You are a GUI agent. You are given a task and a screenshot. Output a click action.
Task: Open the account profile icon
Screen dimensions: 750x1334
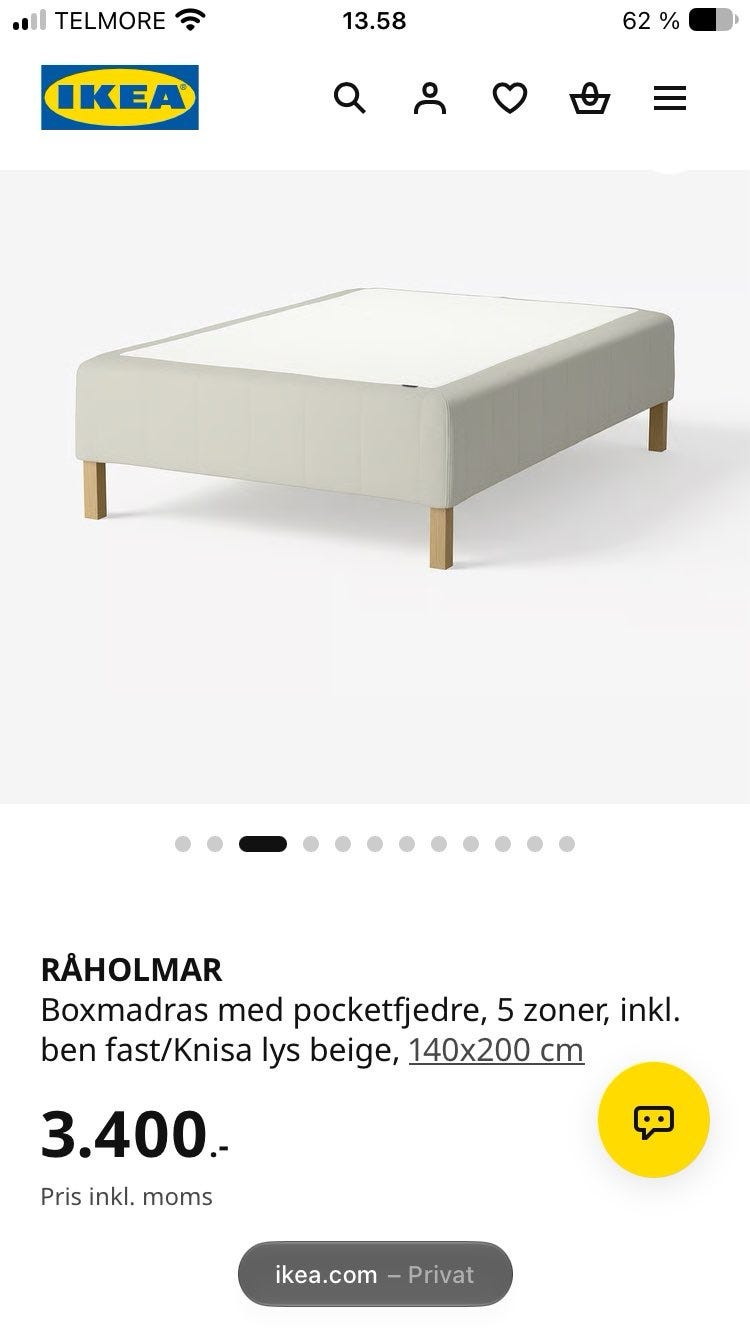pos(430,98)
